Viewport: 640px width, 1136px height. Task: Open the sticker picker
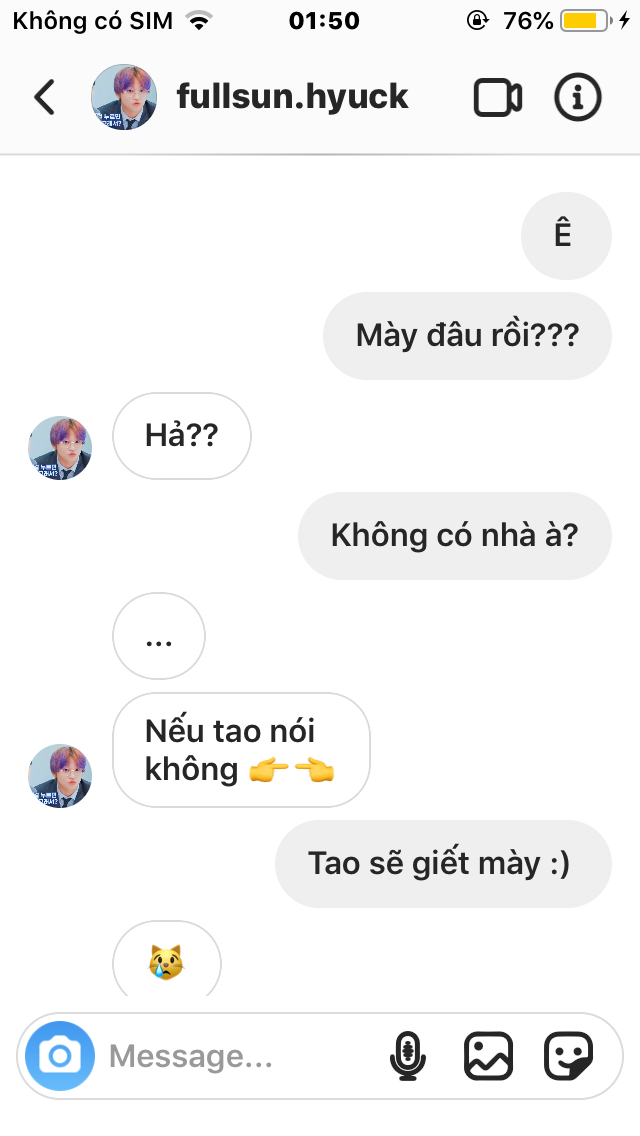point(568,1056)
